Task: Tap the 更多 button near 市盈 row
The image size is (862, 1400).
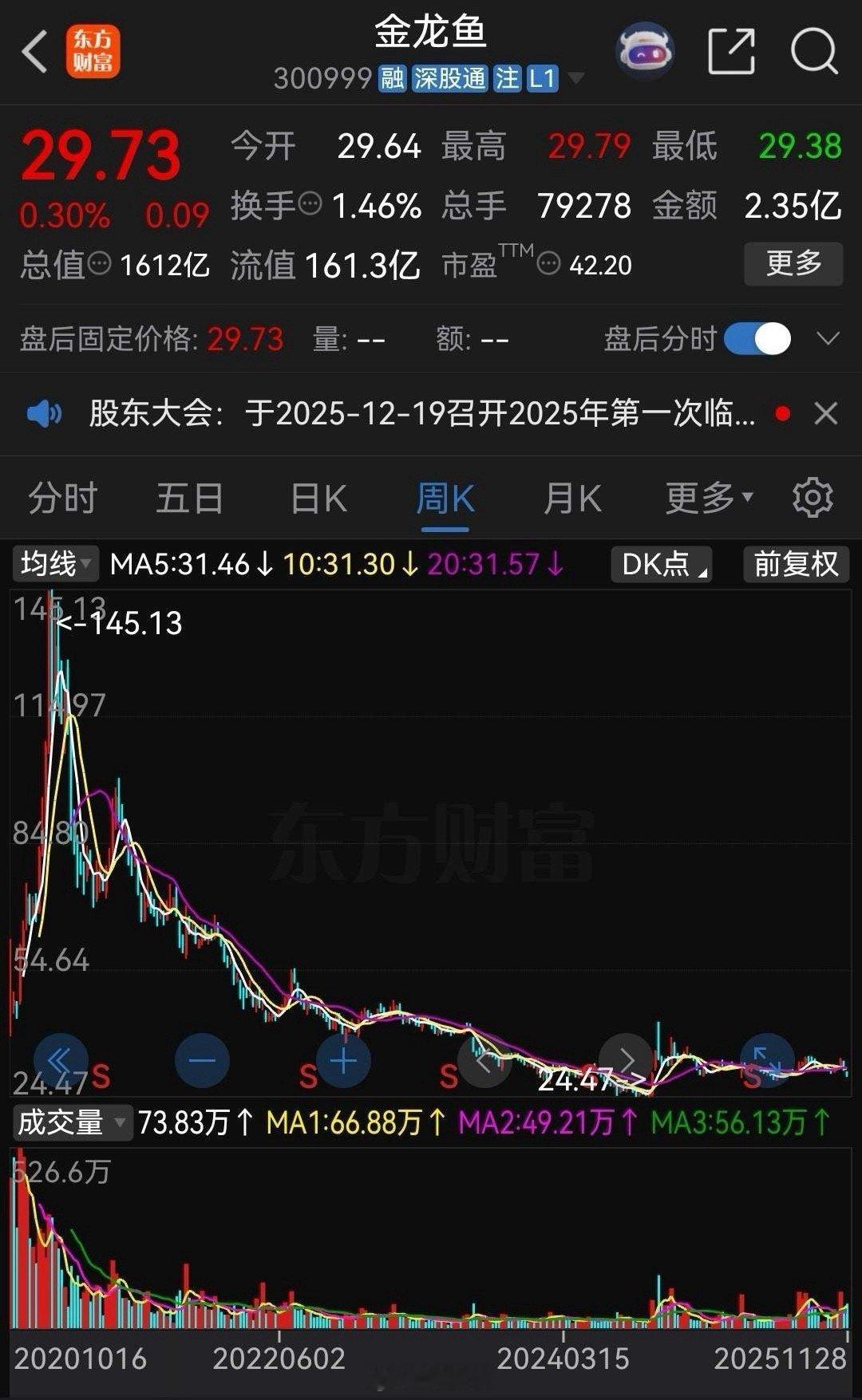Action: 793,264
